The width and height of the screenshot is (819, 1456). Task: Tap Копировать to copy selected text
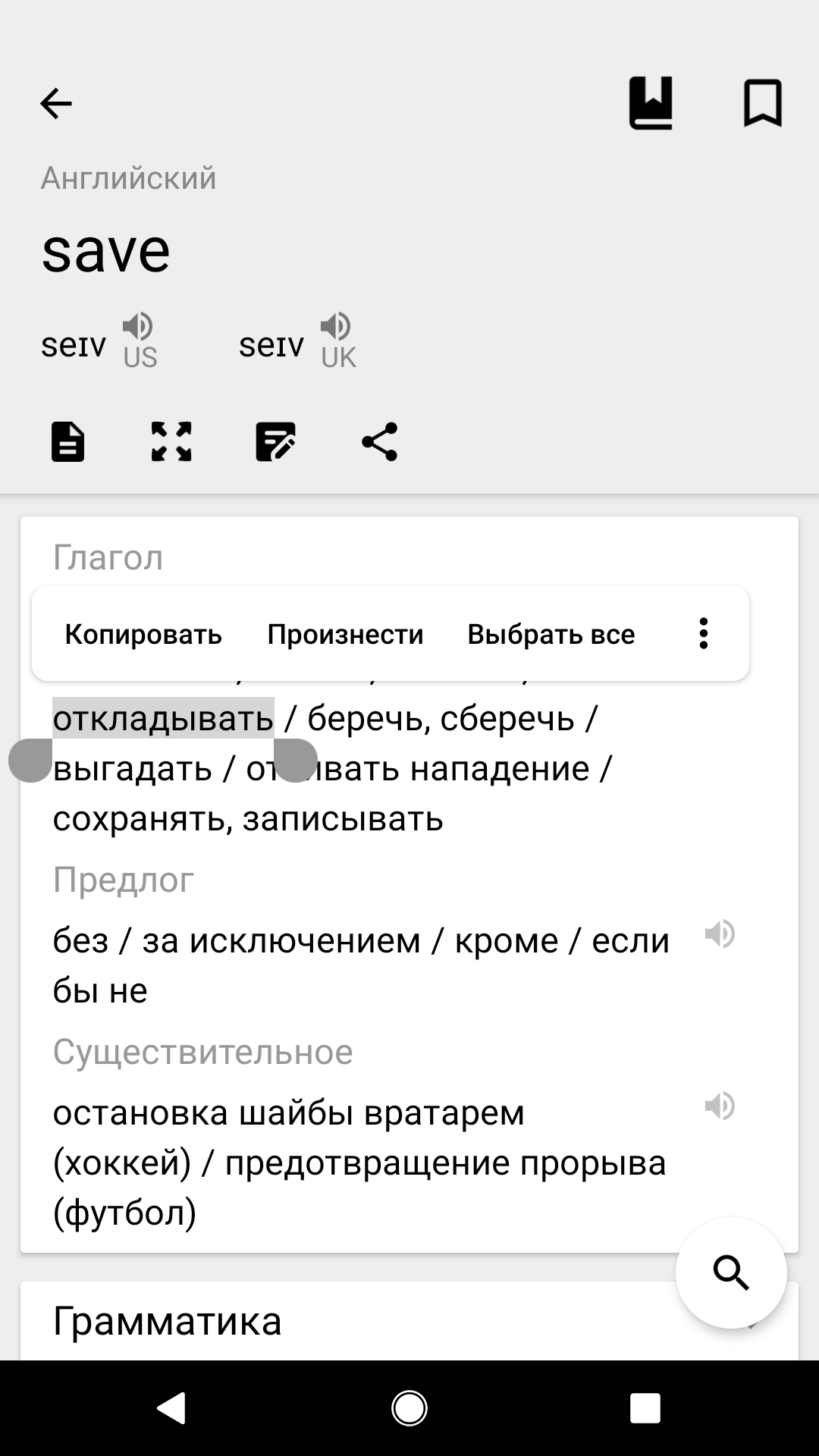pos(143,634)
